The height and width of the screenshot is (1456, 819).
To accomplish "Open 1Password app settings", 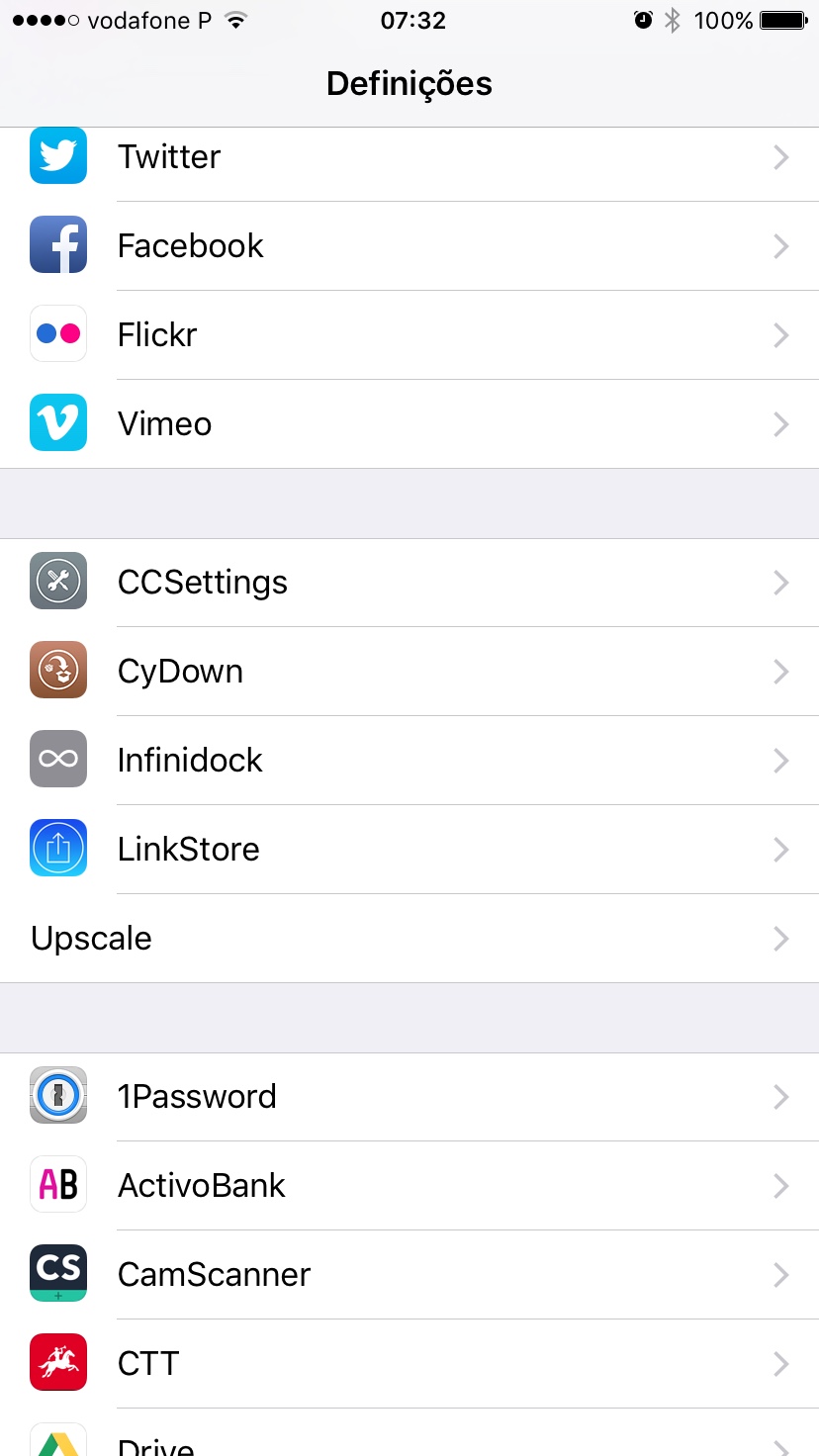I will [x=409, y=1096].
